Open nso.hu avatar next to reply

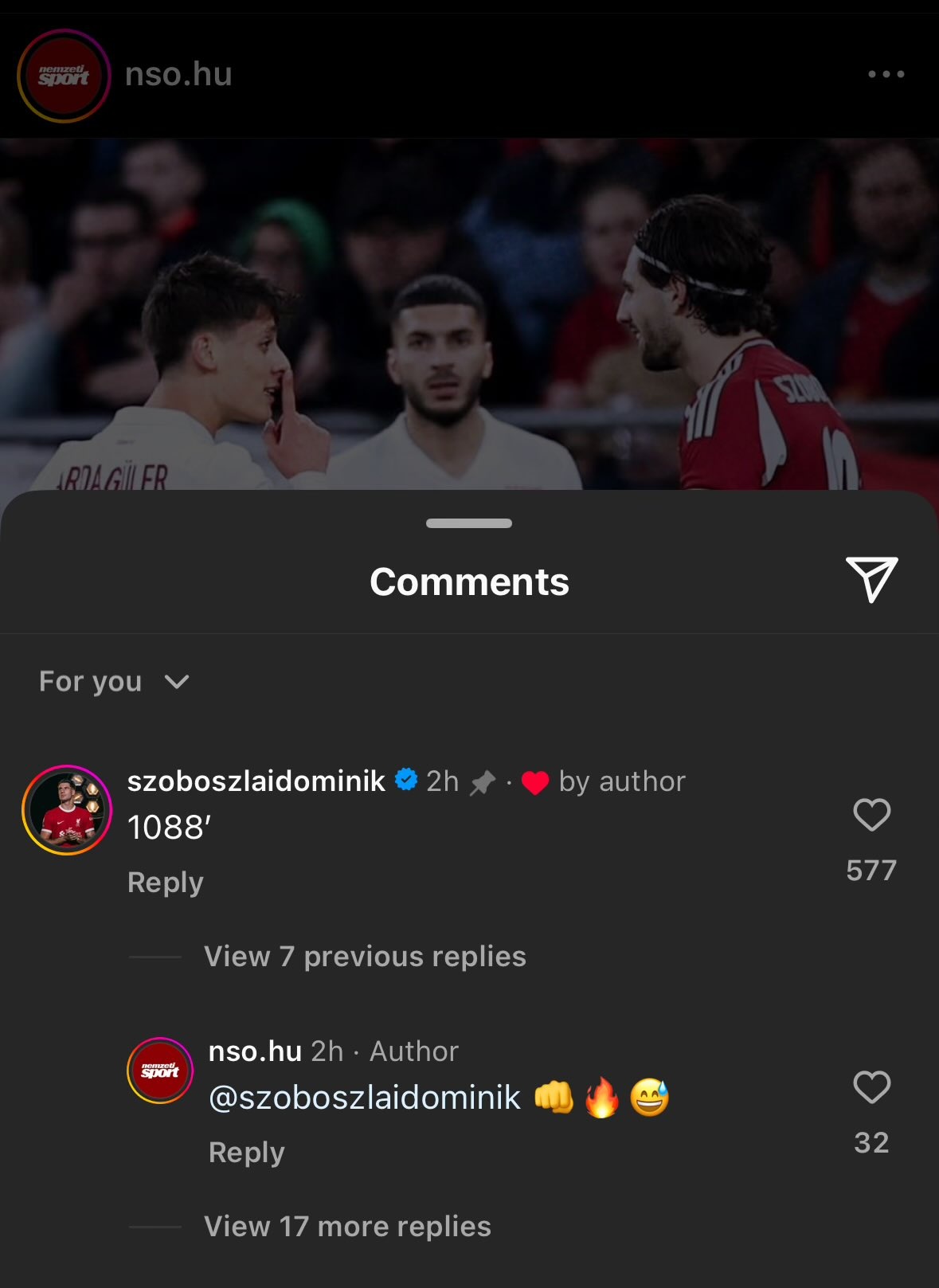pos(160,1071)
